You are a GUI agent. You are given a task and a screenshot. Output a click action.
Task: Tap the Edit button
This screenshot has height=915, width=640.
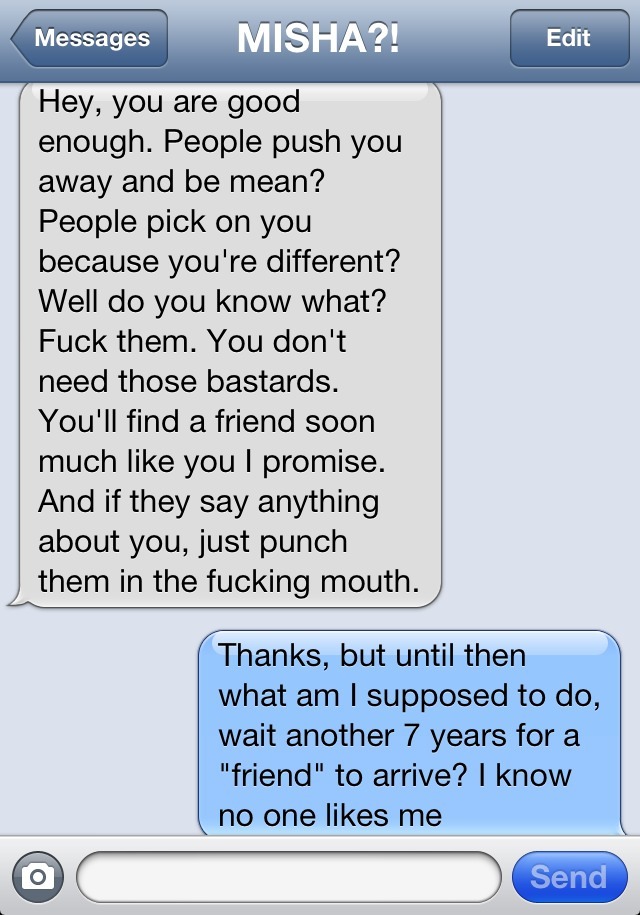click(x=567, y=39)
